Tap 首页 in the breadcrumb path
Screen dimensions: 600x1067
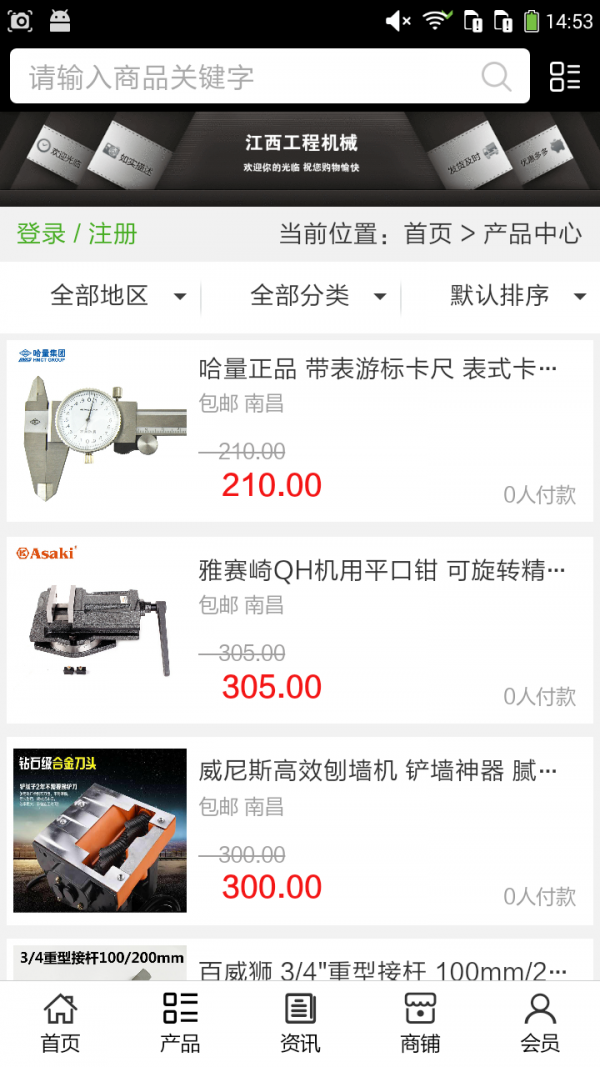click(428, 233)
